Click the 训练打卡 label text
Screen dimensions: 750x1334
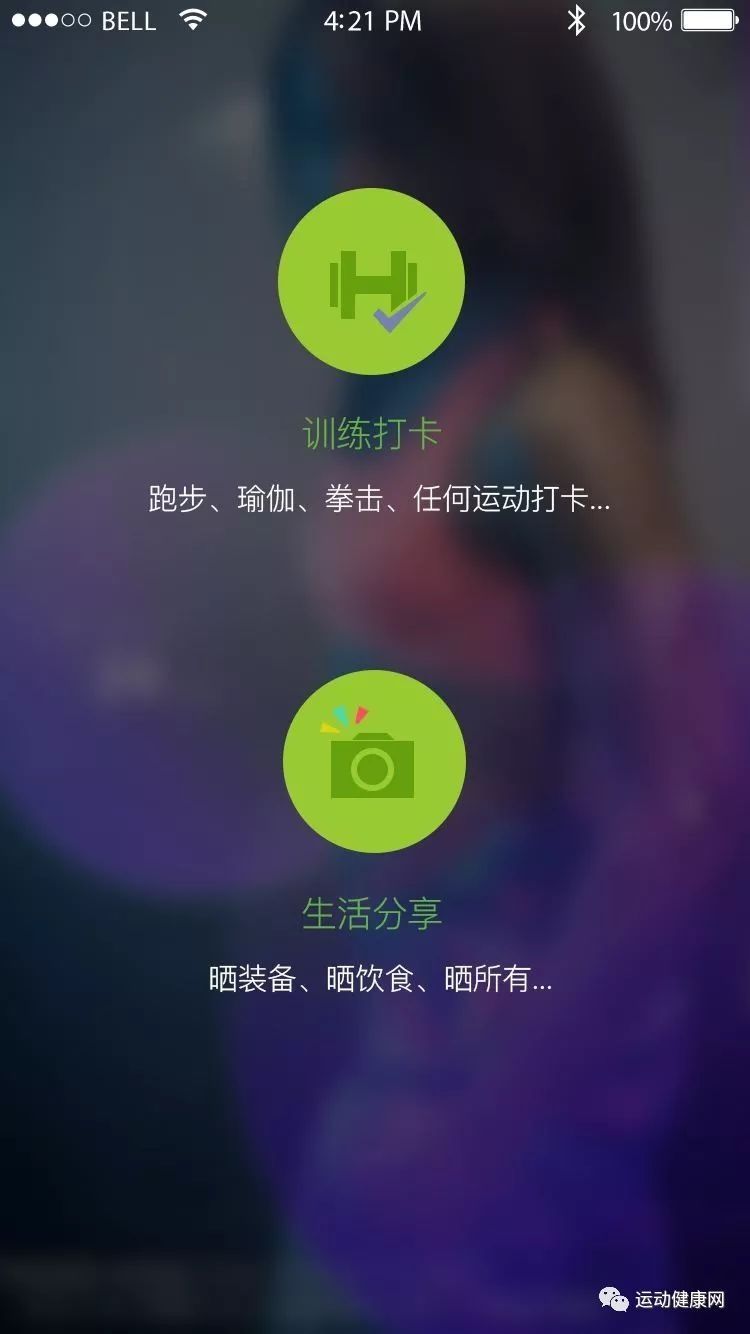coord(371,430)
